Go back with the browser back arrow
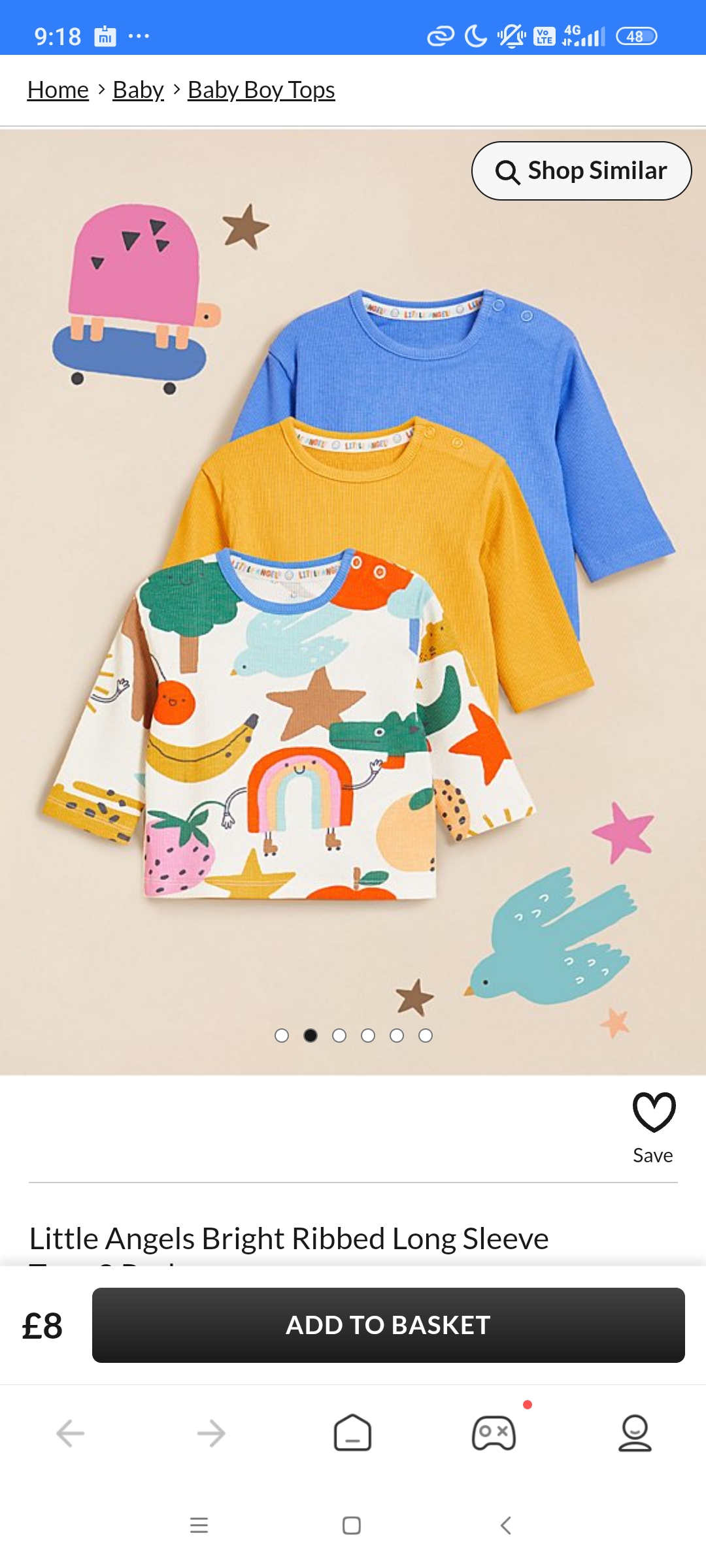706x1568 pixels. tap(71, 1433)
